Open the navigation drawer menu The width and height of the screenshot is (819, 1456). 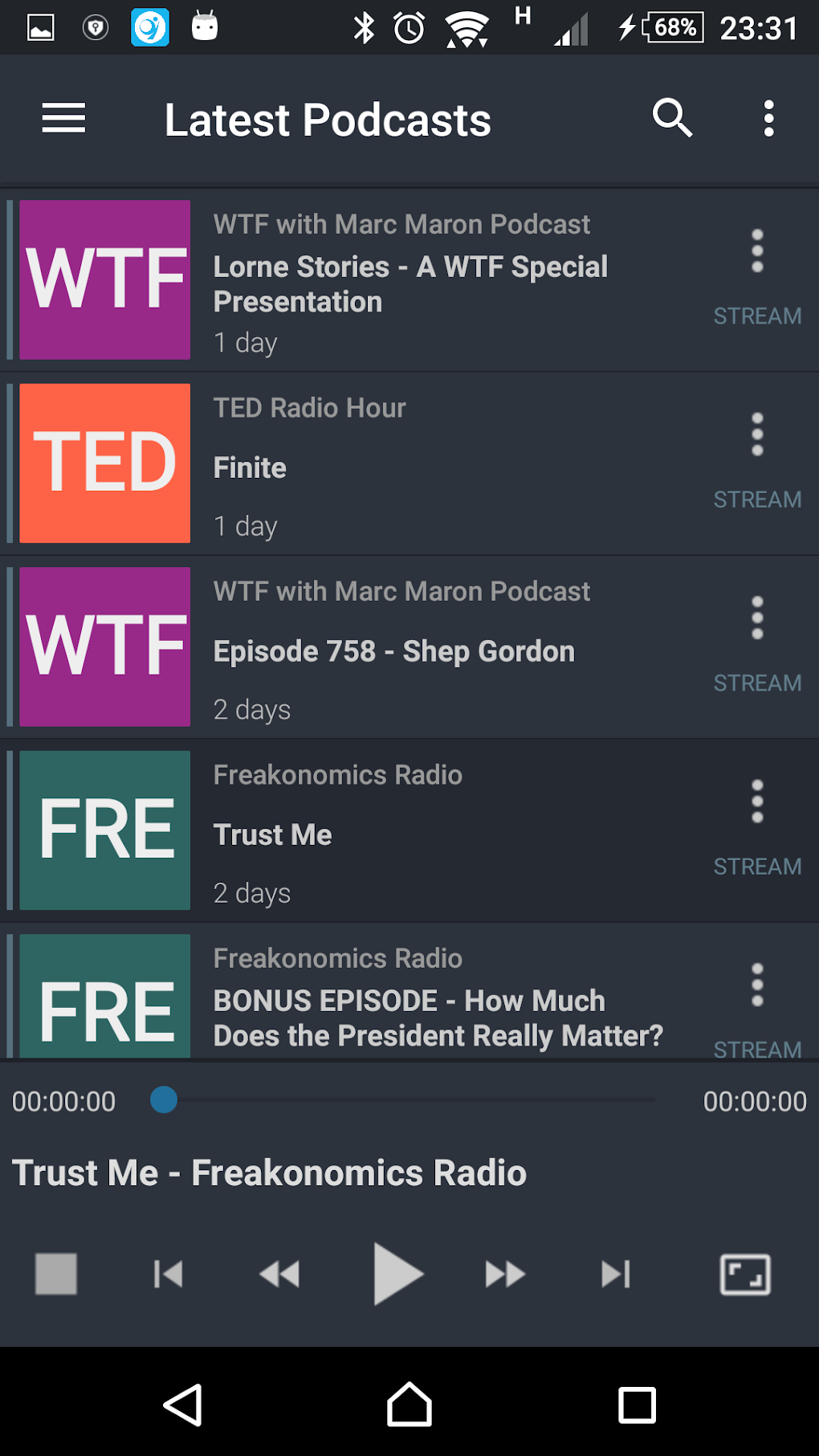(63, 119)
